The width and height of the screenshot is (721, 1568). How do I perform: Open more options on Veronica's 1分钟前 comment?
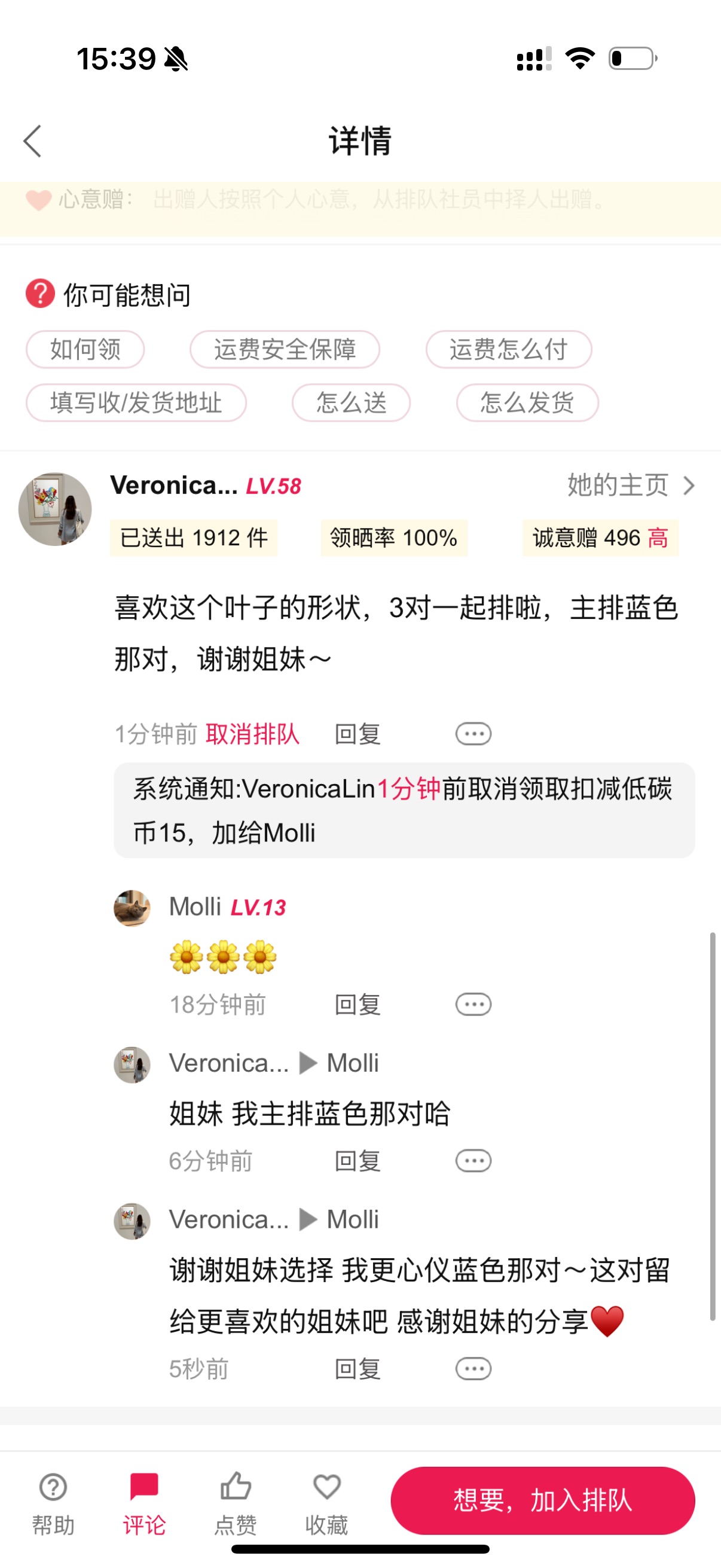473,734
